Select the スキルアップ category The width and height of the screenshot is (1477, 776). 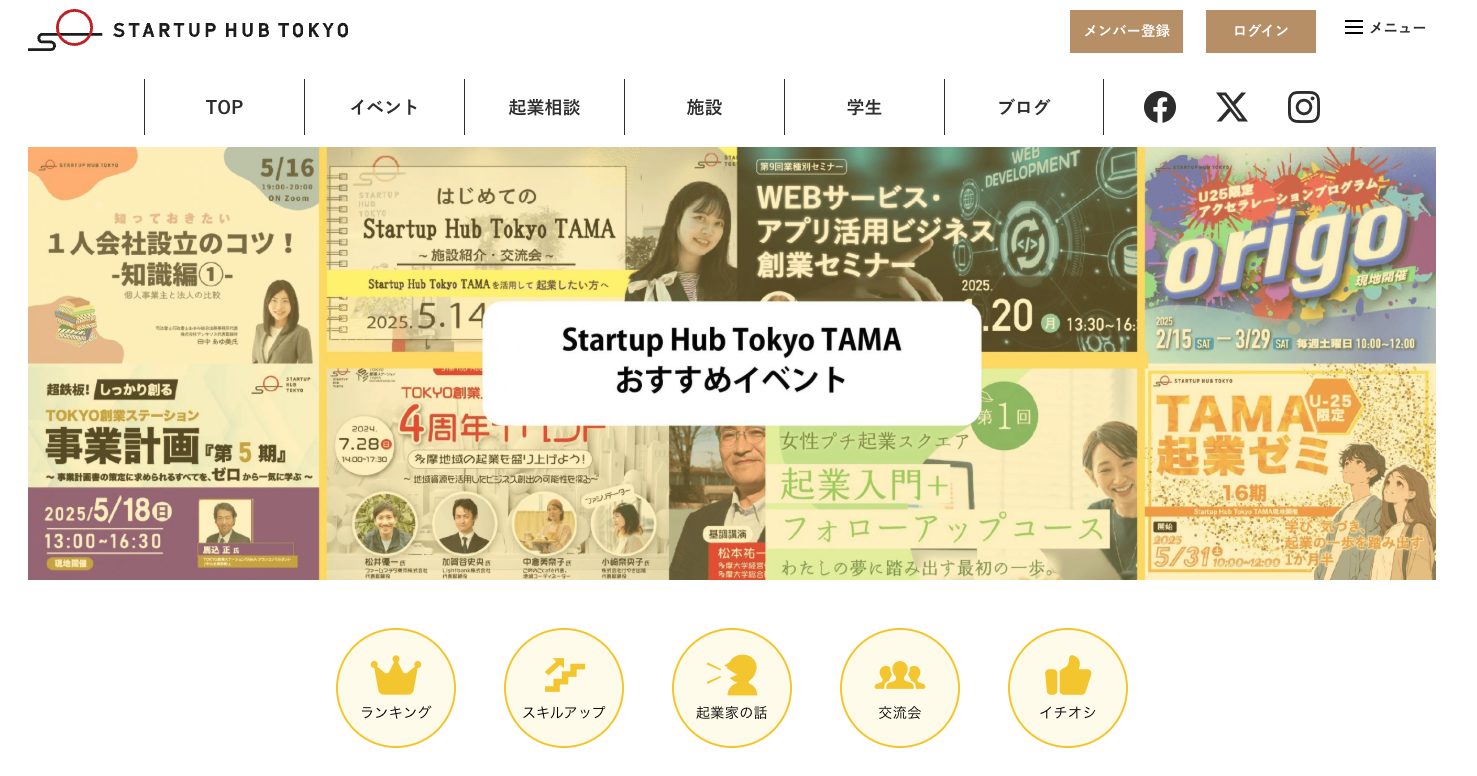point(564,688)
